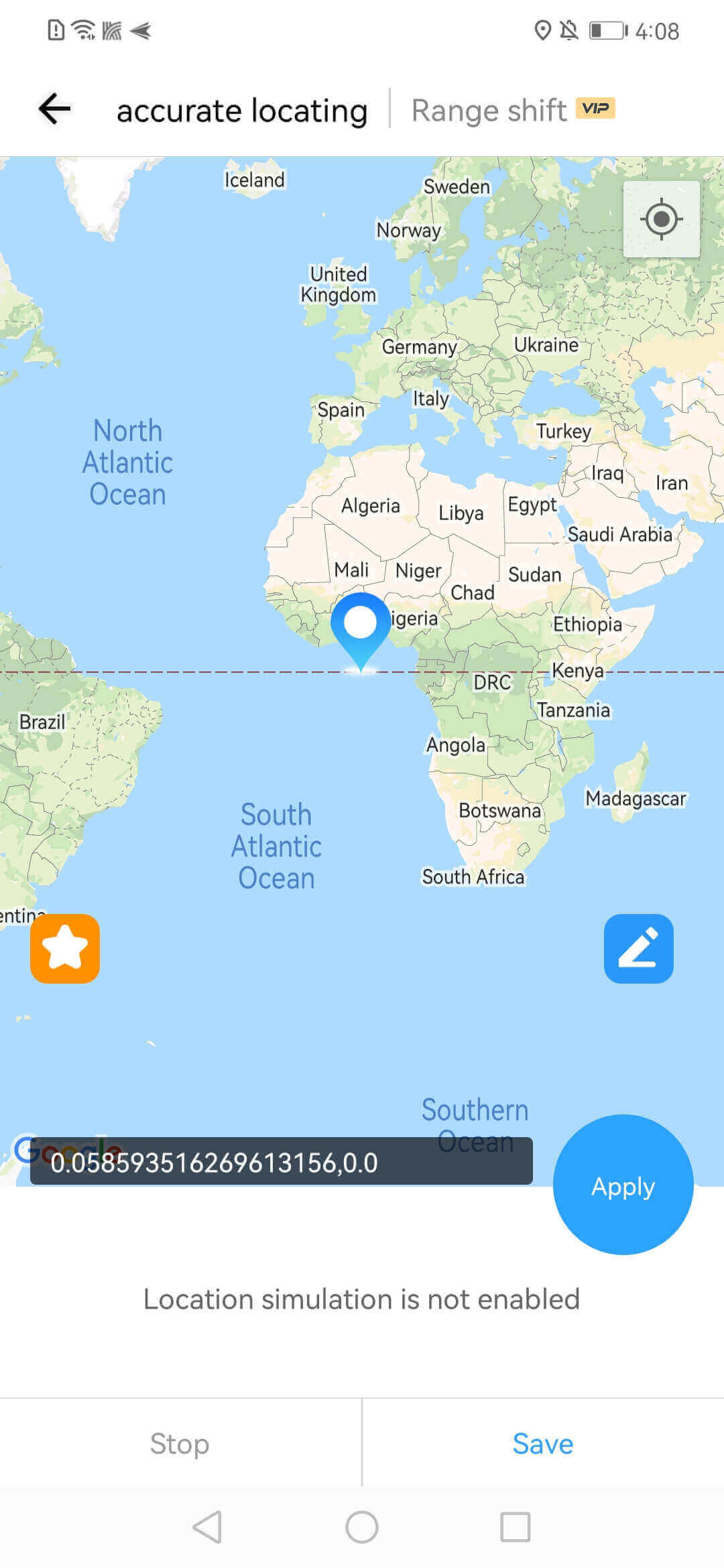This screenshot has height=1568, width=724.
Task: Tap the coordinates field
Action: point(282,1161)
